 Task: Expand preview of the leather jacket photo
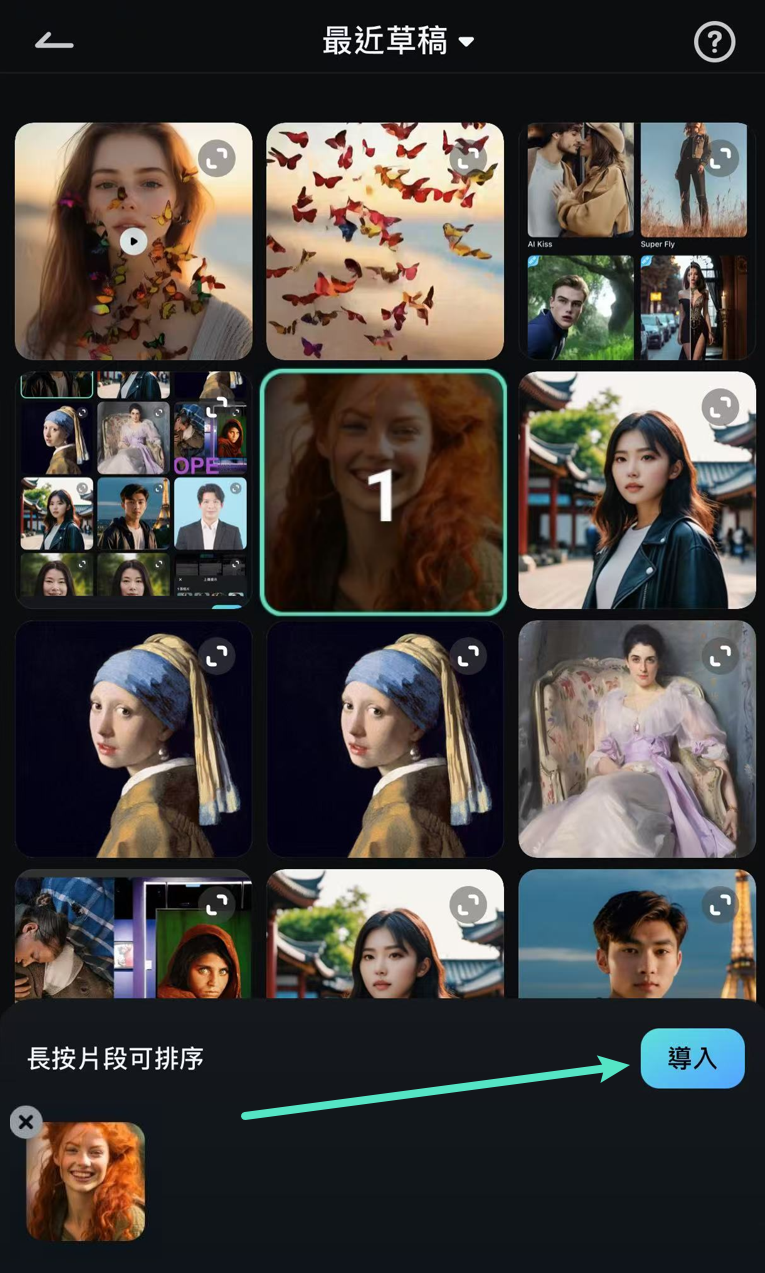(x=720, y=407)
